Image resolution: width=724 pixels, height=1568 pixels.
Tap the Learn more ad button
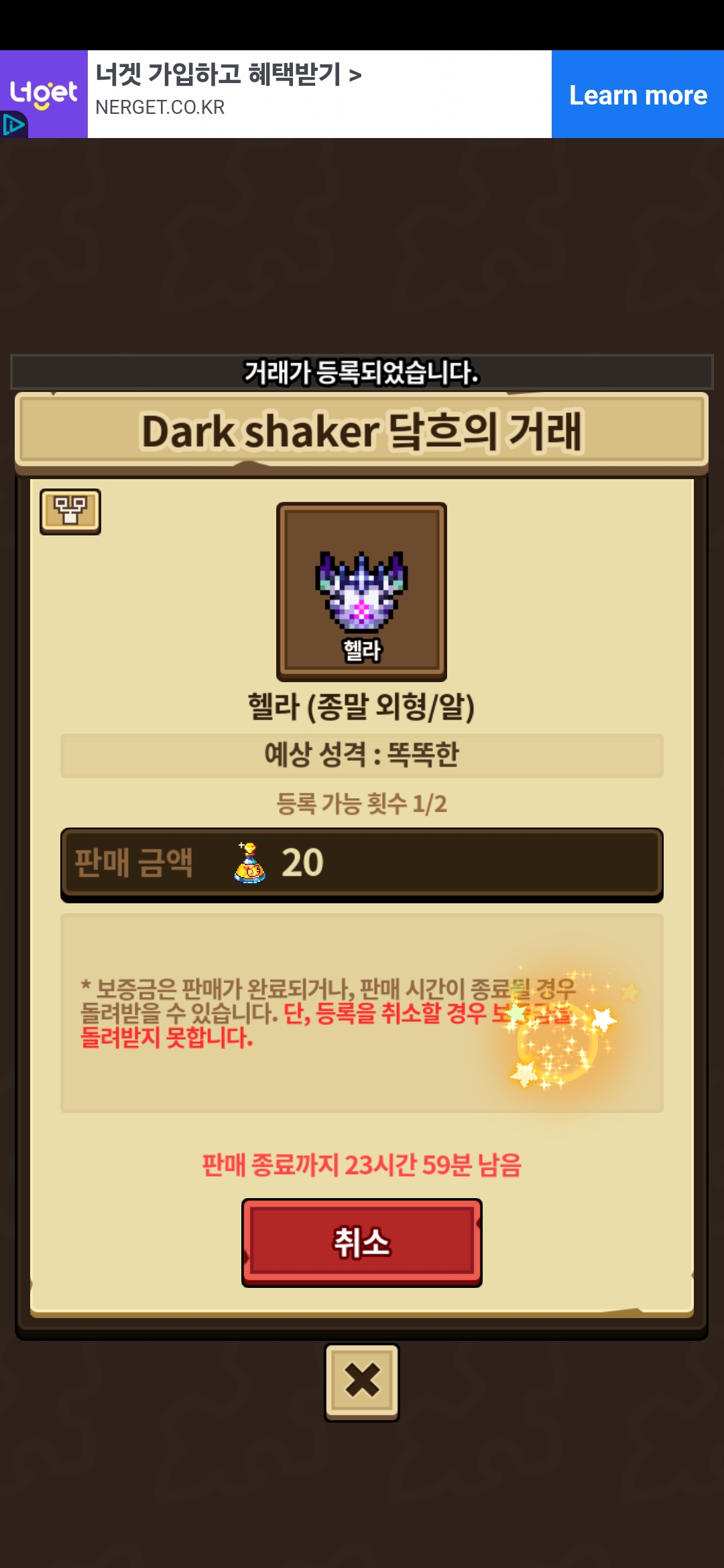[638, 94]
